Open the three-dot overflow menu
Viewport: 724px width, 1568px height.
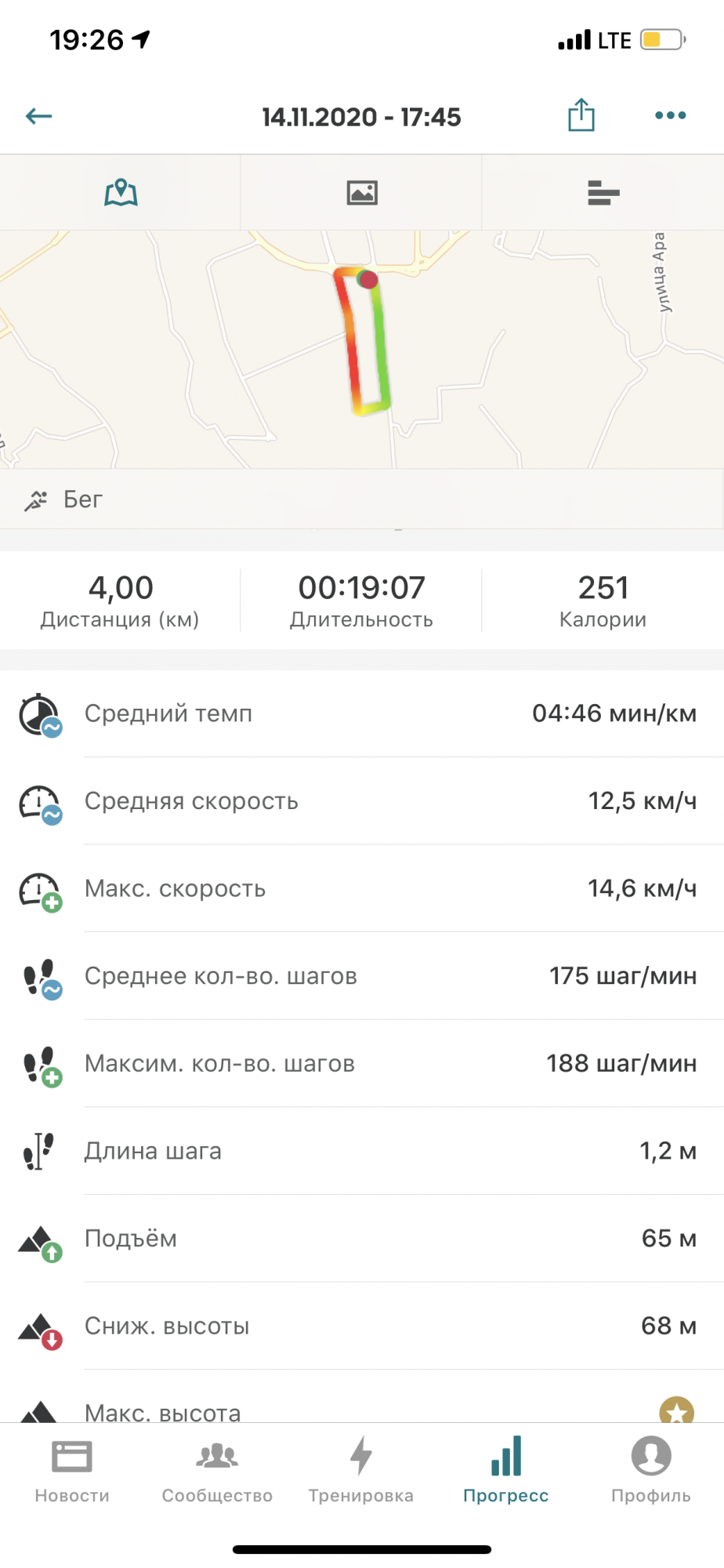(x=670, y=115)
